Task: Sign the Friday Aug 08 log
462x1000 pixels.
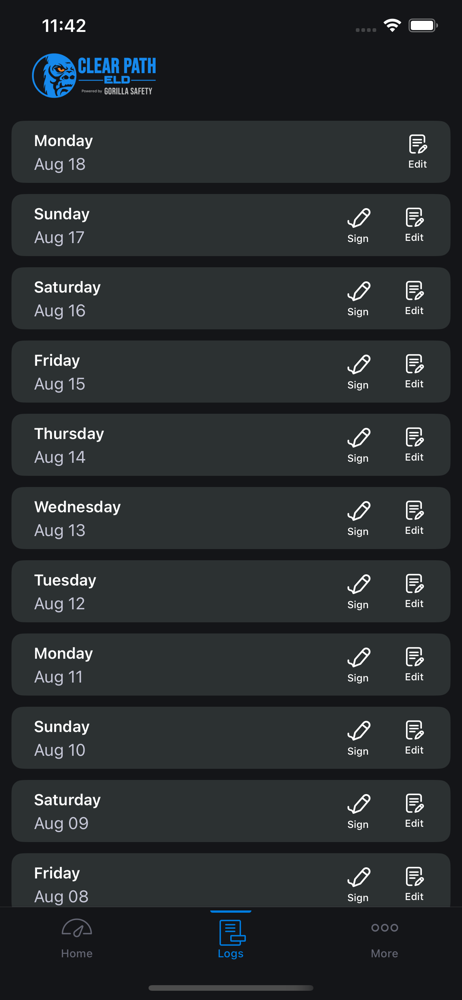Action: tap(358, 885)
